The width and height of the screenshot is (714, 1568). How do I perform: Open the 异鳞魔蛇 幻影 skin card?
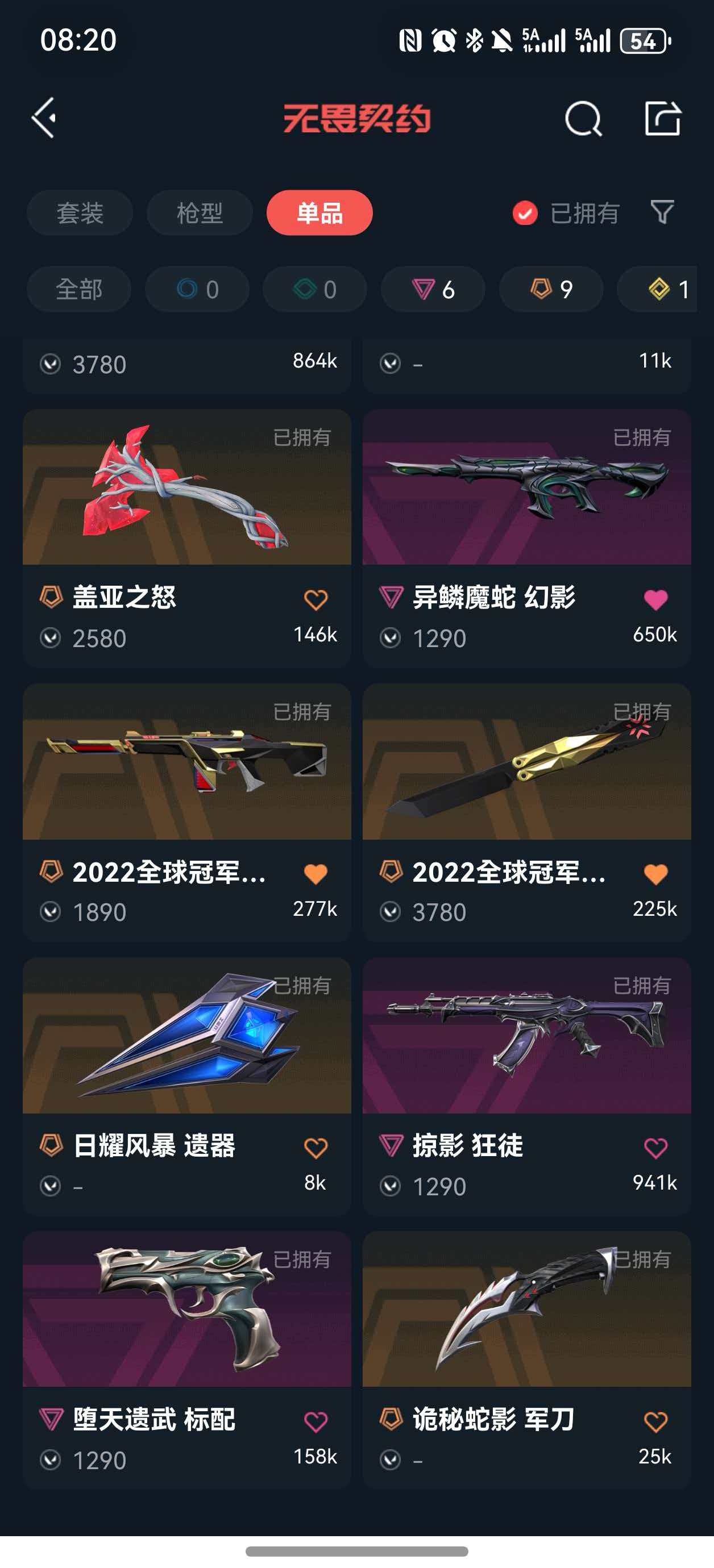click(526, 488)
